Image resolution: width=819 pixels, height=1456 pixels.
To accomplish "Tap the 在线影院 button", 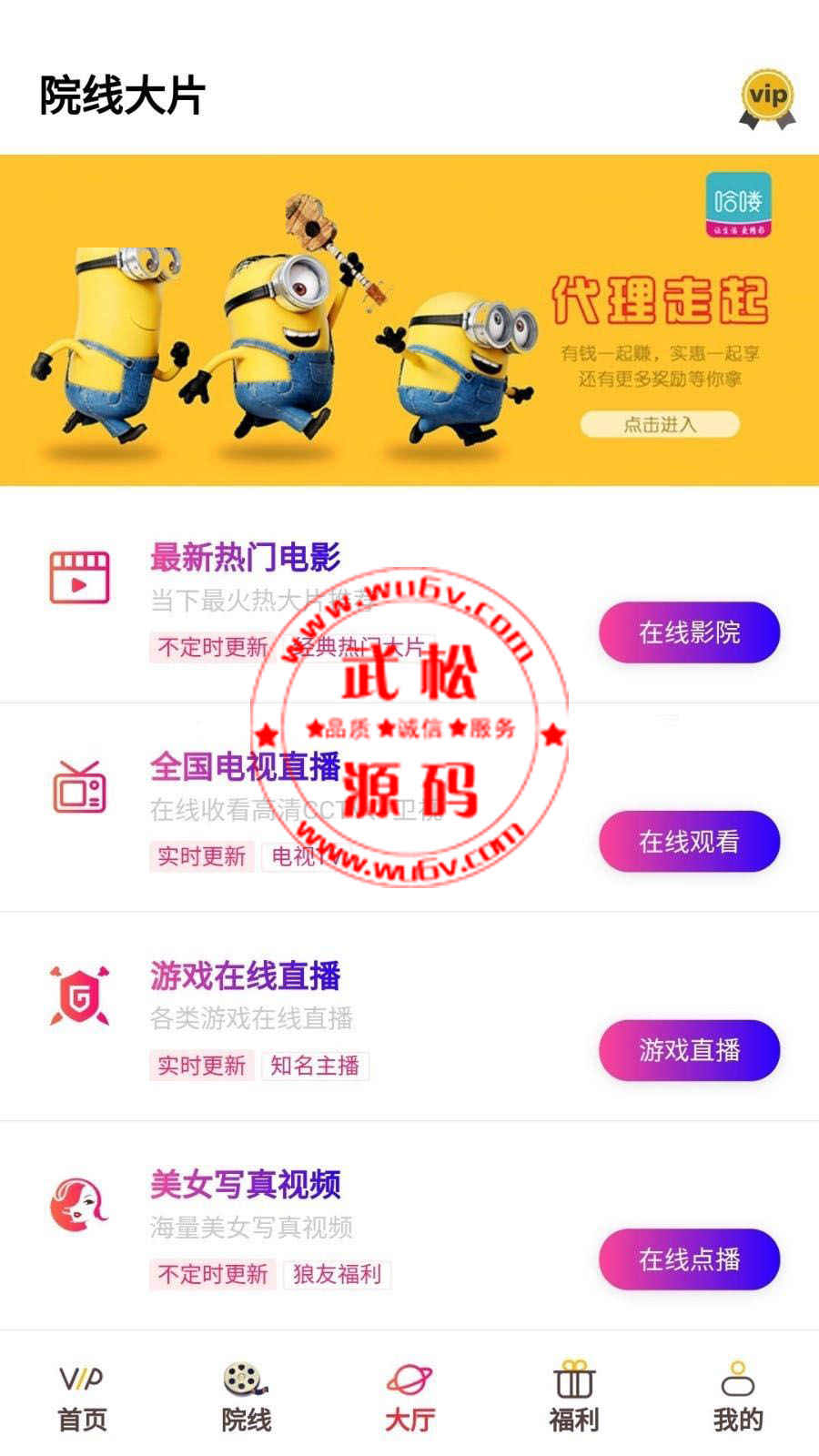I will 689,632.
